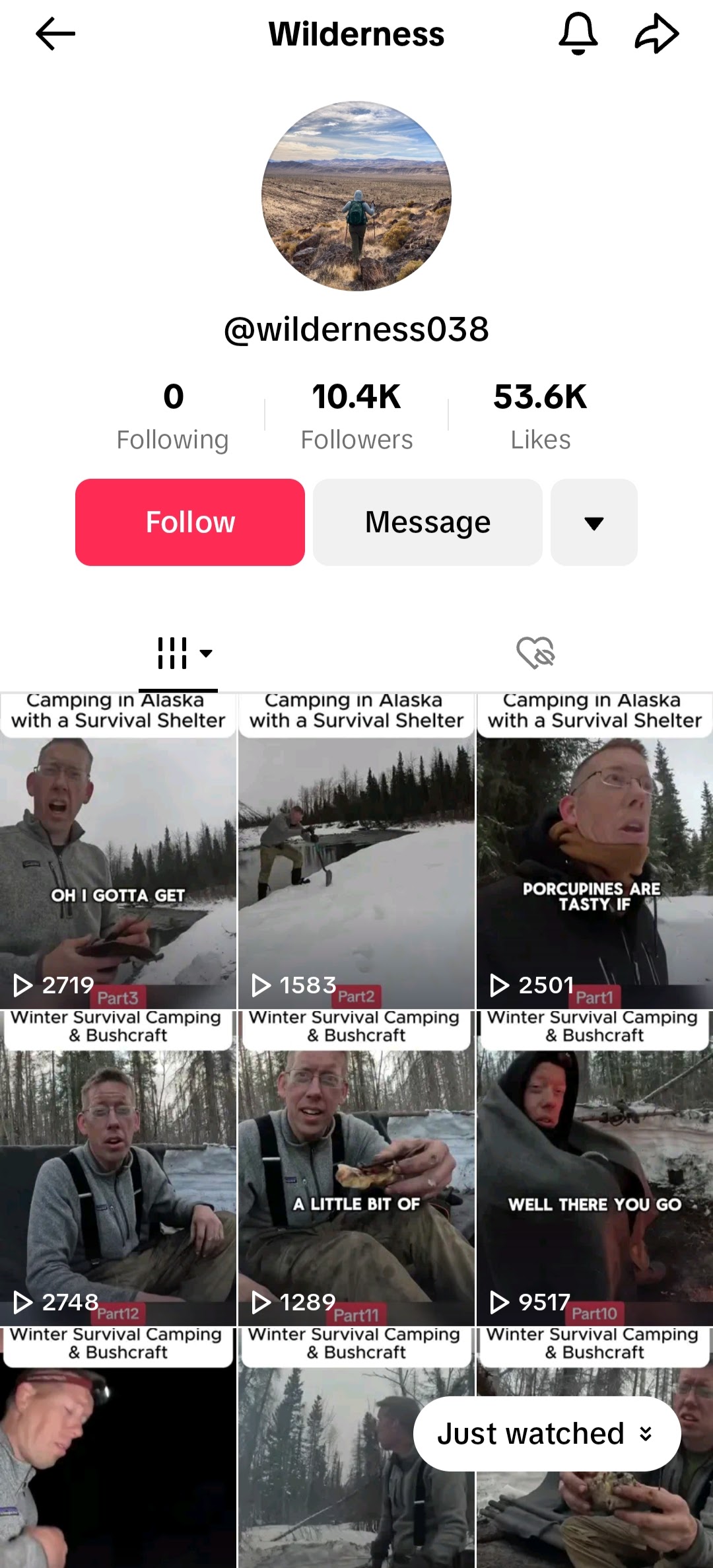Image resolution: width=713 pixels, height=1568 pixels.
Task: Open Alaska camping Part3 video
Action: click(x=118, y=852)
